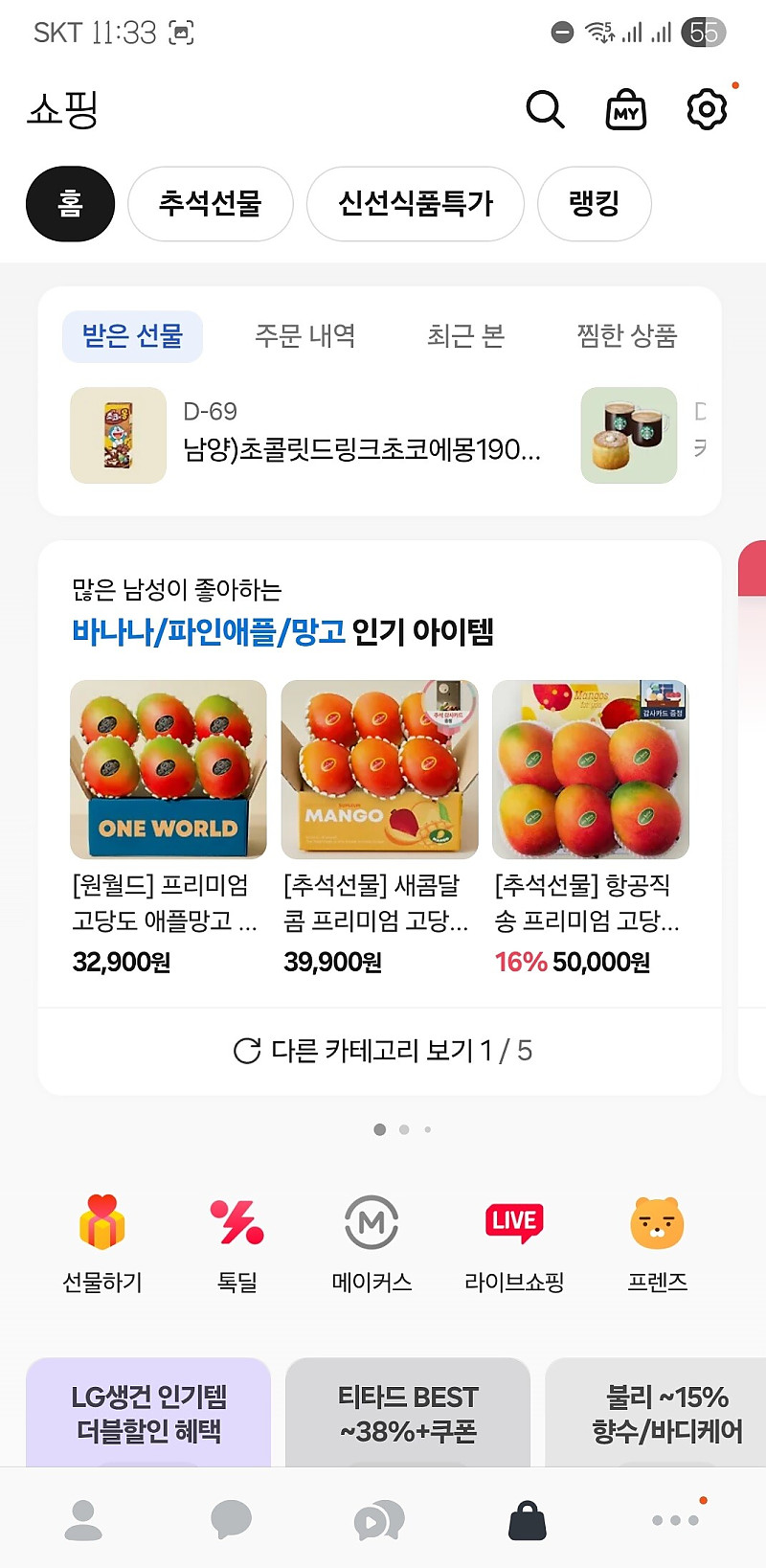Go to 라이브쇼핑
Screen dimensions: 766x1568
pyautogui.click(x=514, y=1242)
